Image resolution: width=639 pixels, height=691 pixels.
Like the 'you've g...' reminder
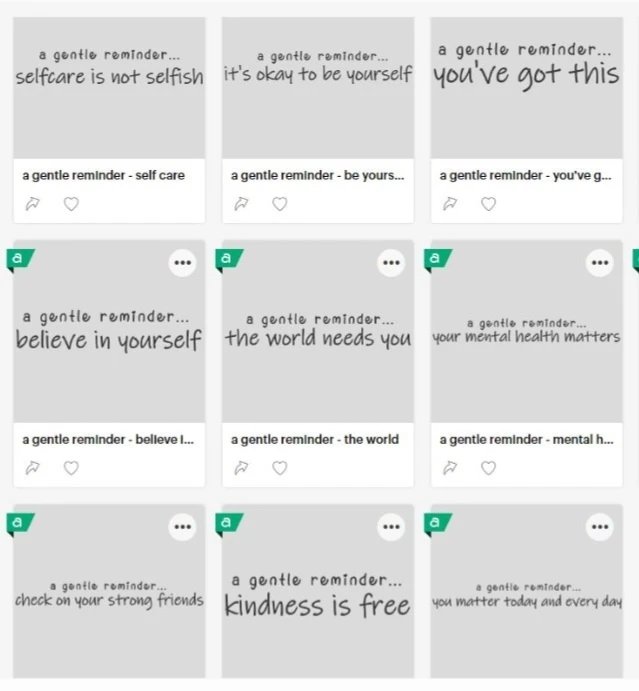488,204
